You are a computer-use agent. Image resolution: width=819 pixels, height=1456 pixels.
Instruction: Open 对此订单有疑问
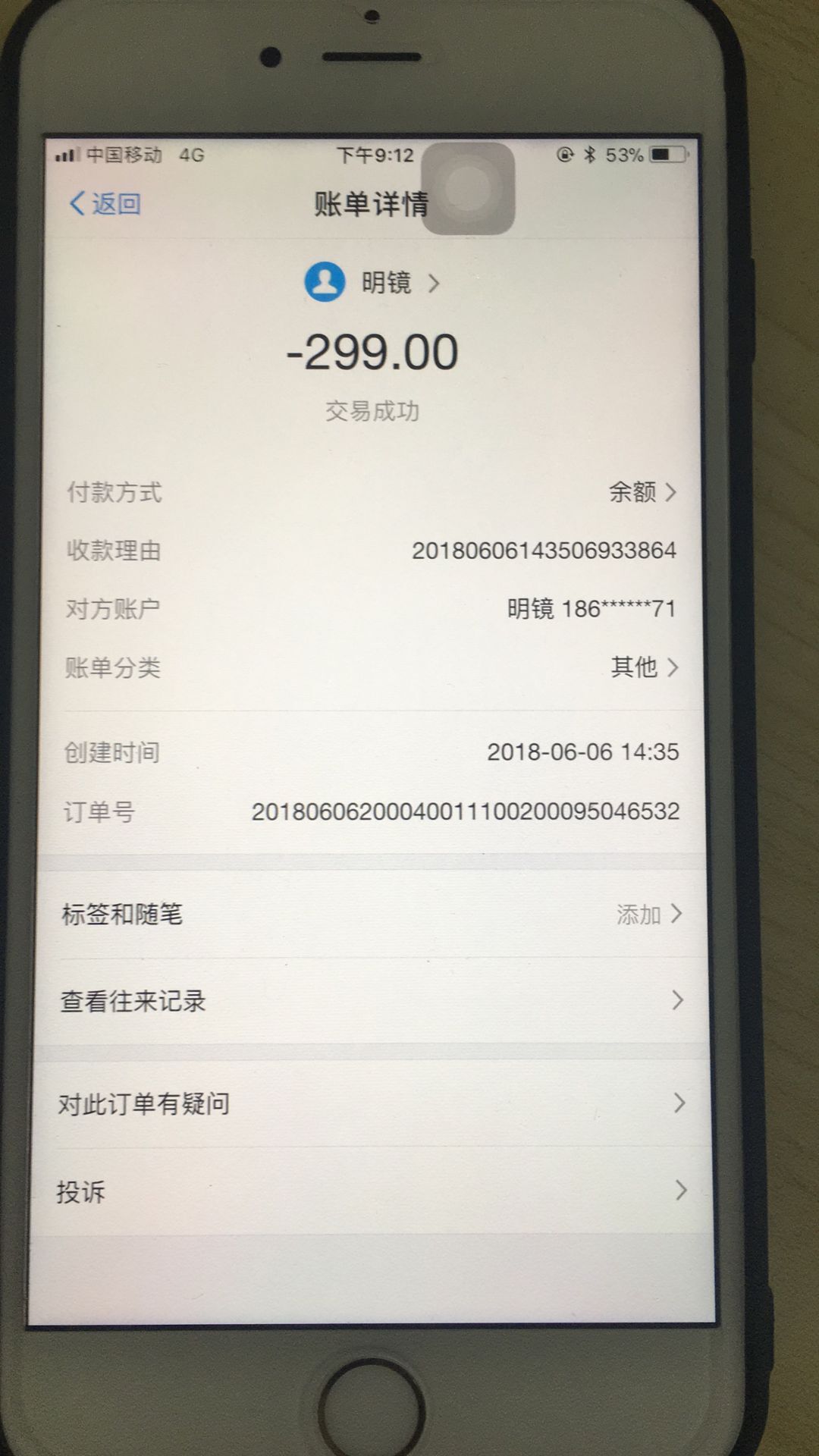(372, 1103)
